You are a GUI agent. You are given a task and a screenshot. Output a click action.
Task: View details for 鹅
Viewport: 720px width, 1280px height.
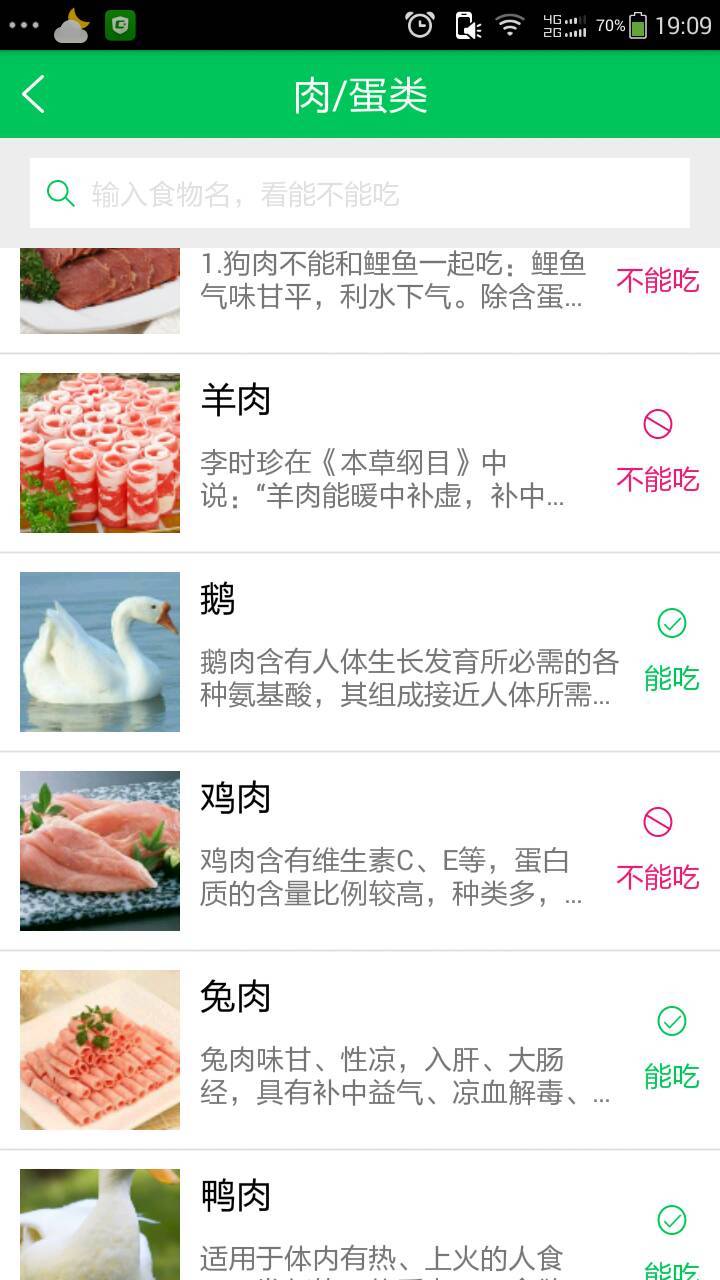coord(360,652)
